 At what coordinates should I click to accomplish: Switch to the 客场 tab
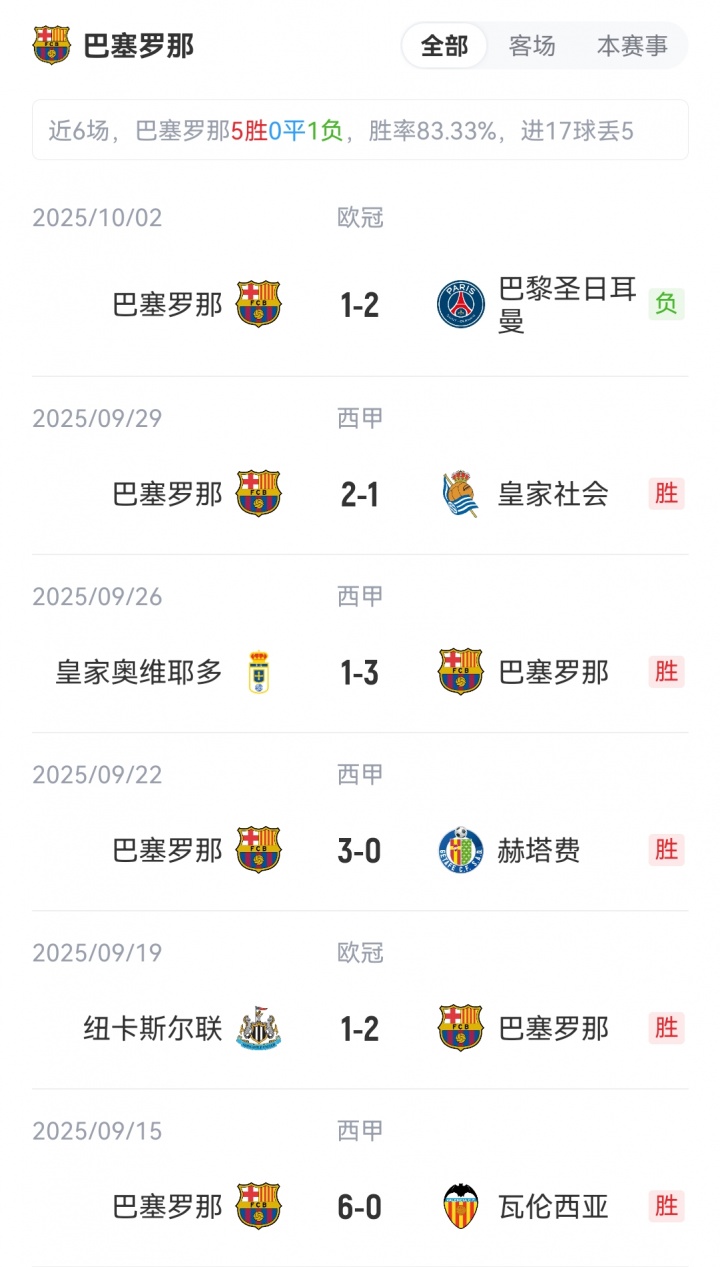532,46
